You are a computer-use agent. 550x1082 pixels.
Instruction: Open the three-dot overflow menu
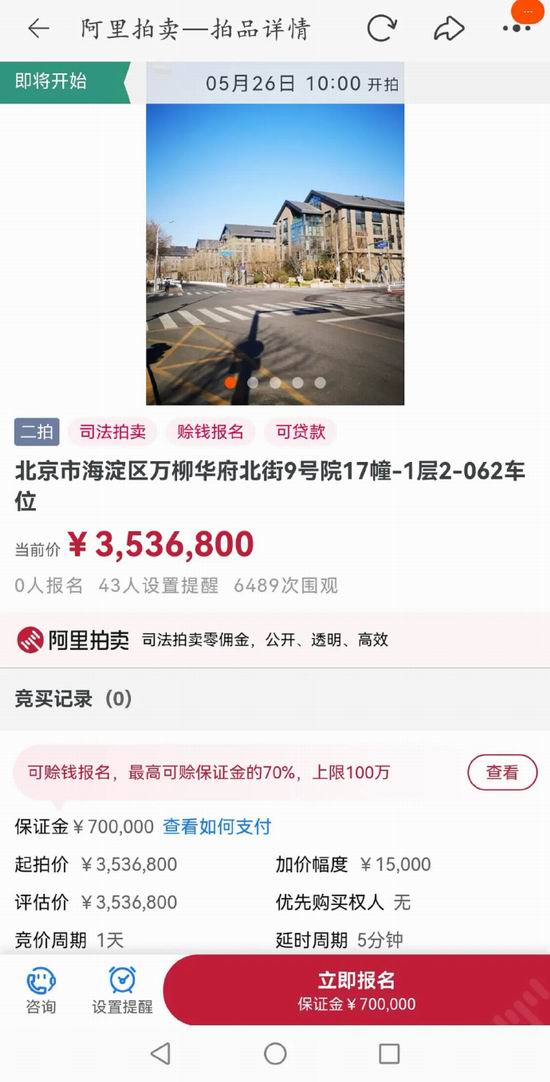tap(516, 28)
